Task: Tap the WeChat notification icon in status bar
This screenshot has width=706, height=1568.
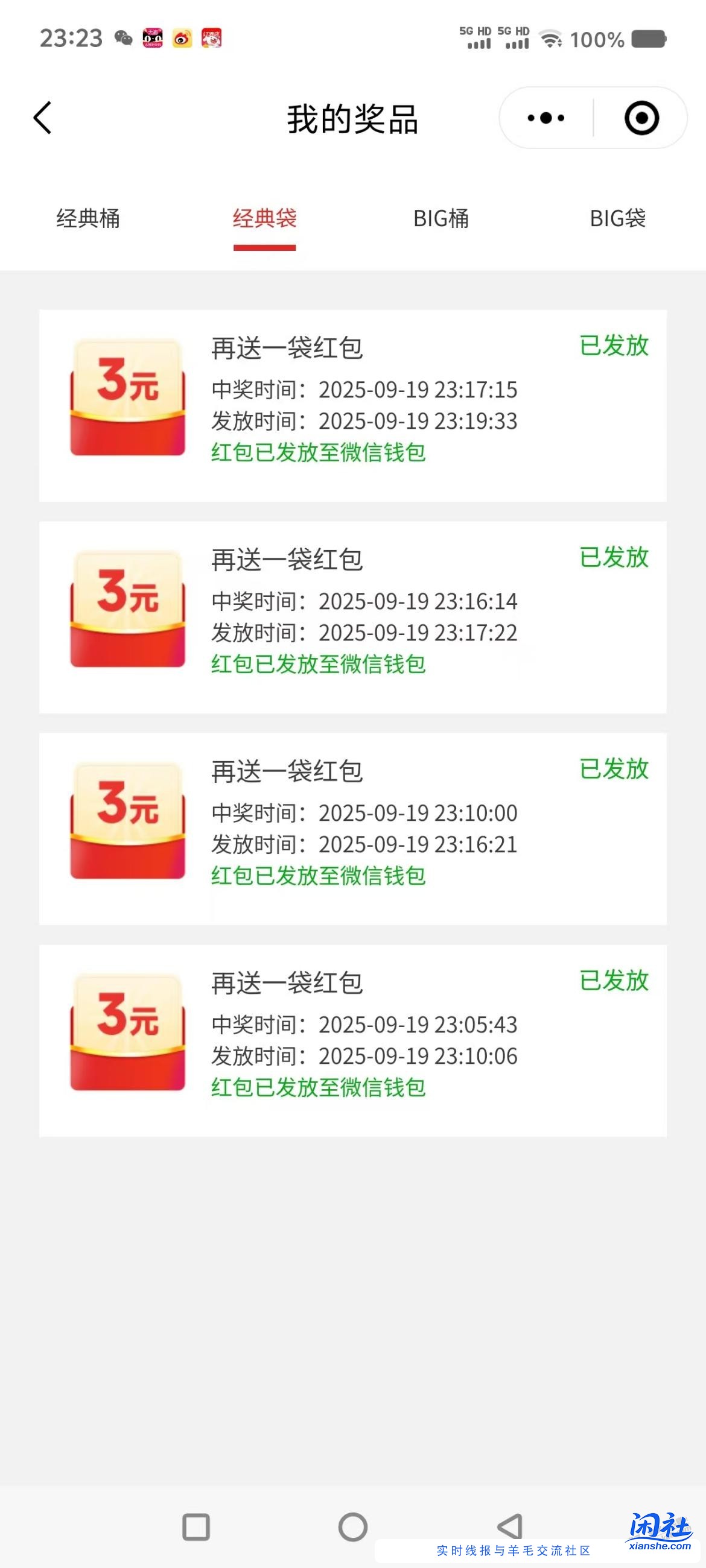Action: click(x=125, y=39)
